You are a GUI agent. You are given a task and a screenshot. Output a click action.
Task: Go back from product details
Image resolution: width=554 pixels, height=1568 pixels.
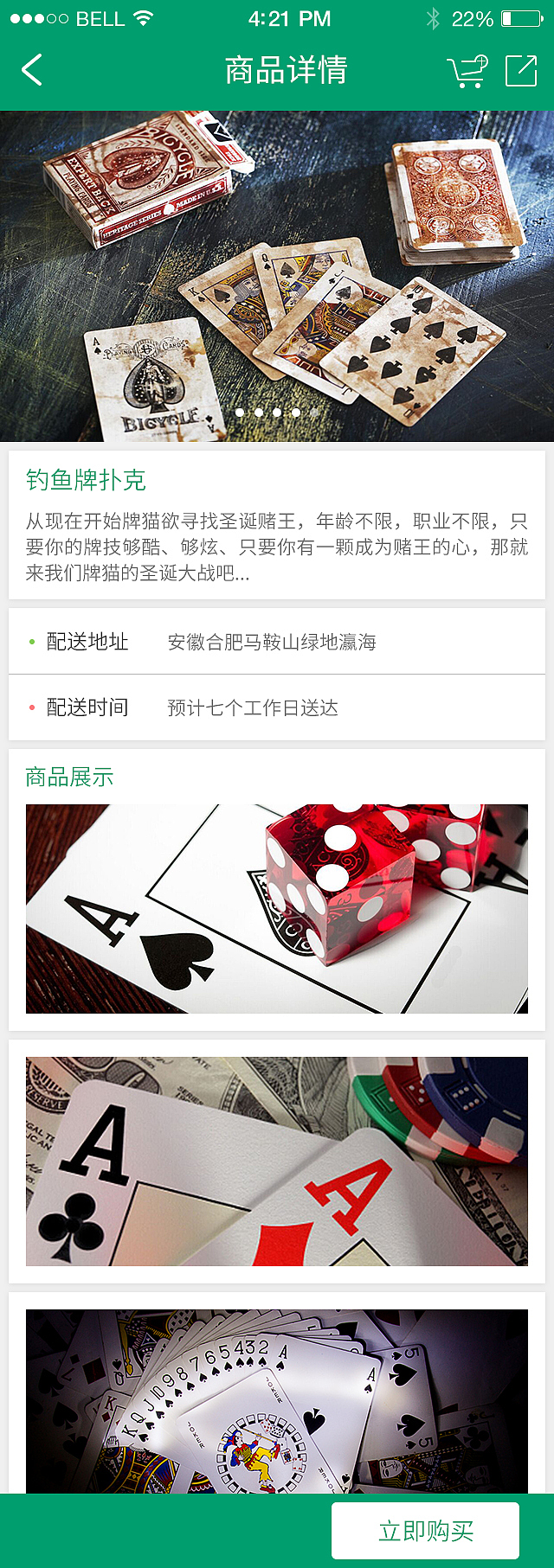coord(32,70)
